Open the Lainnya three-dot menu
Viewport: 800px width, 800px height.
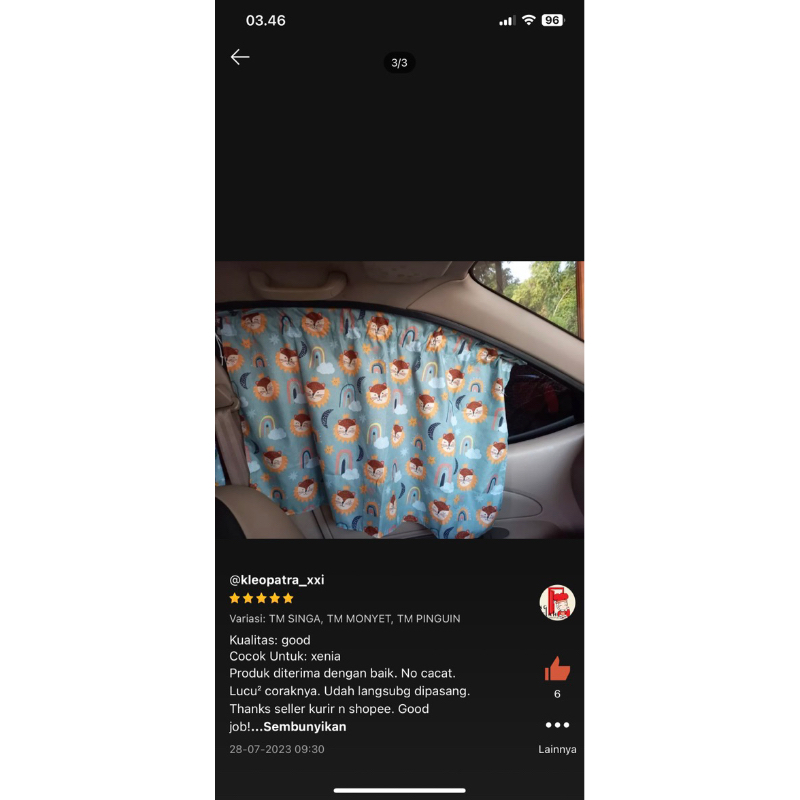click(557, 725)
